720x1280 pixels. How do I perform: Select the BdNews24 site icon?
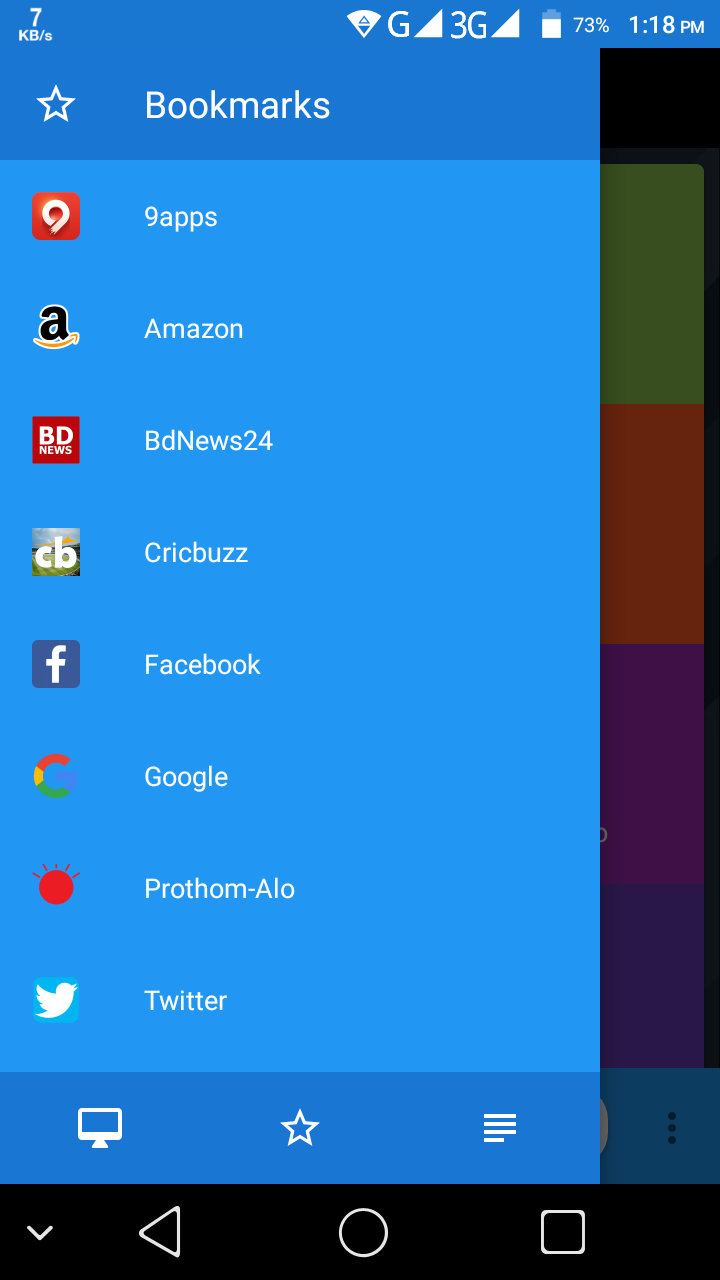click(55, 440)
